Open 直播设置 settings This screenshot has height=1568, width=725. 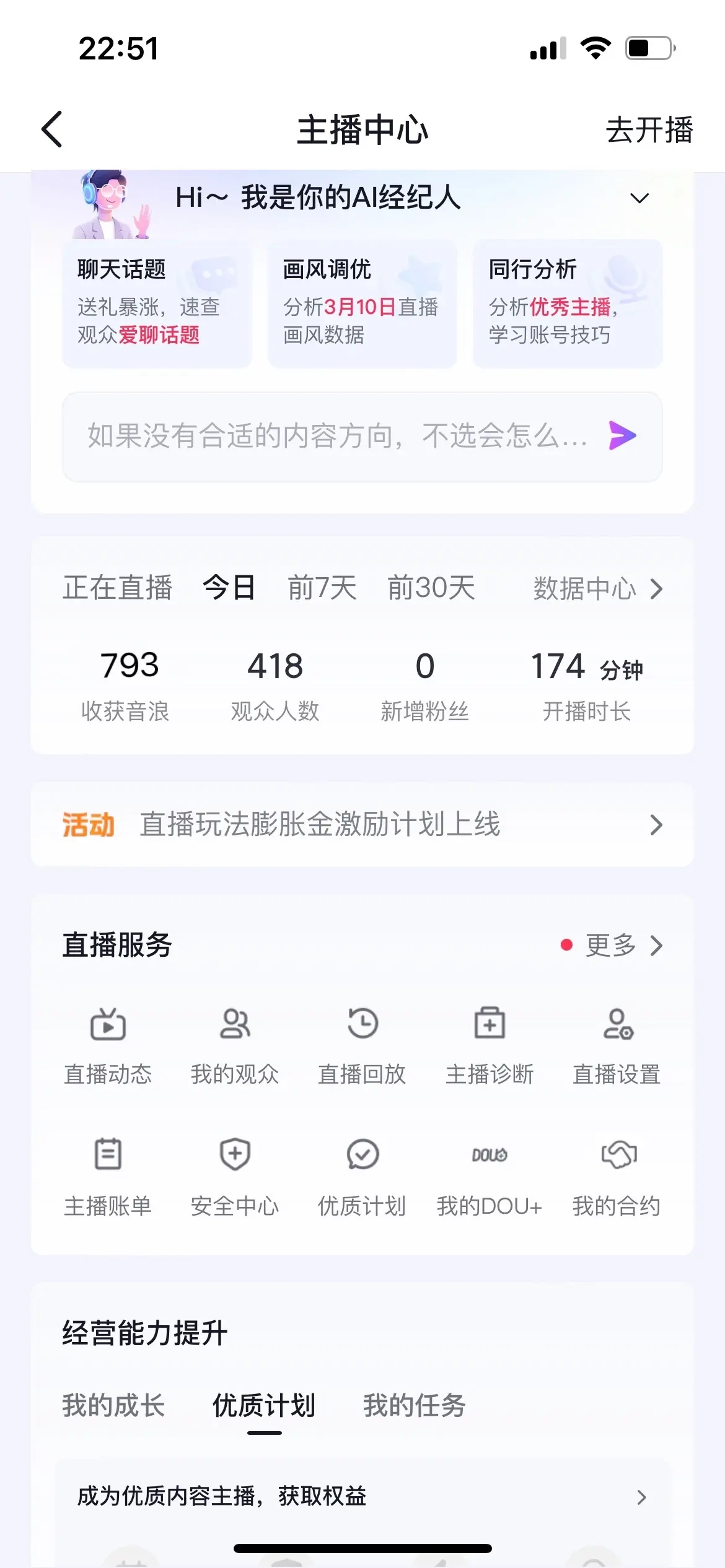point(618,1047)
